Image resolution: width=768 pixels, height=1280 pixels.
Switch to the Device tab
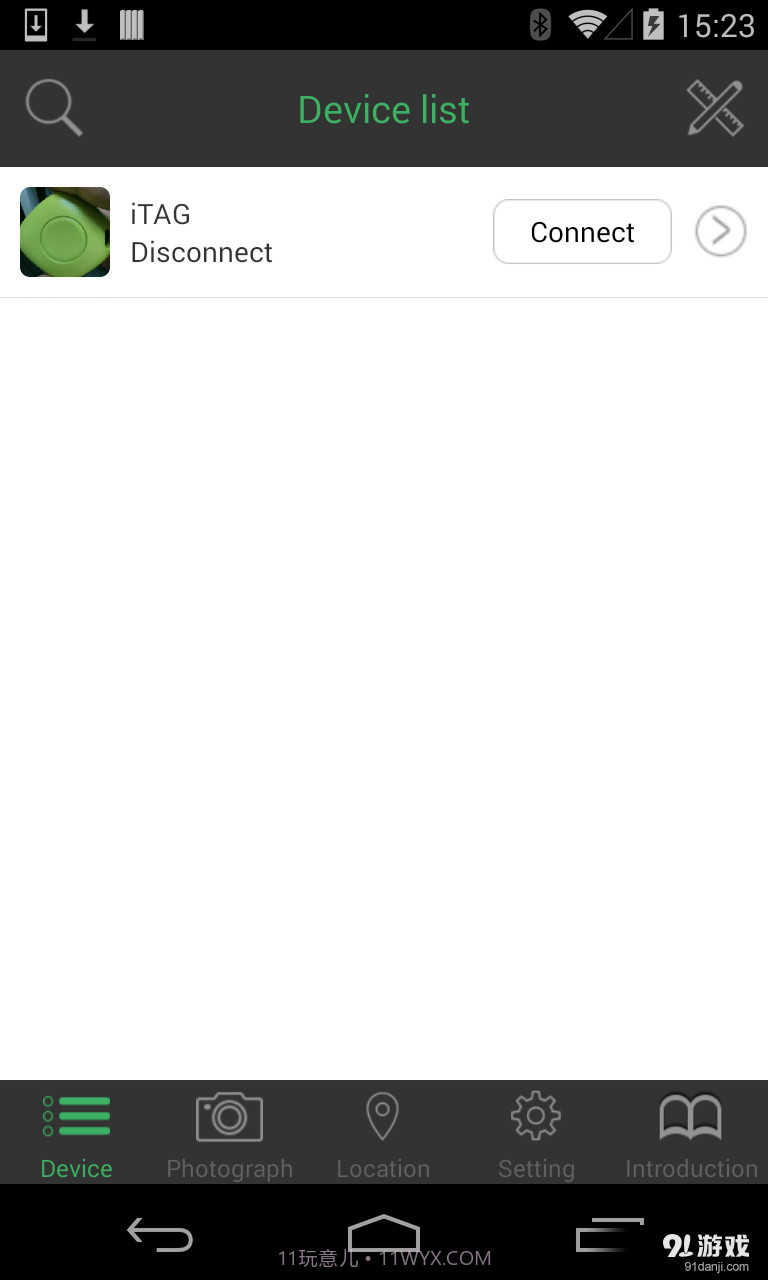click(76, 1135)
